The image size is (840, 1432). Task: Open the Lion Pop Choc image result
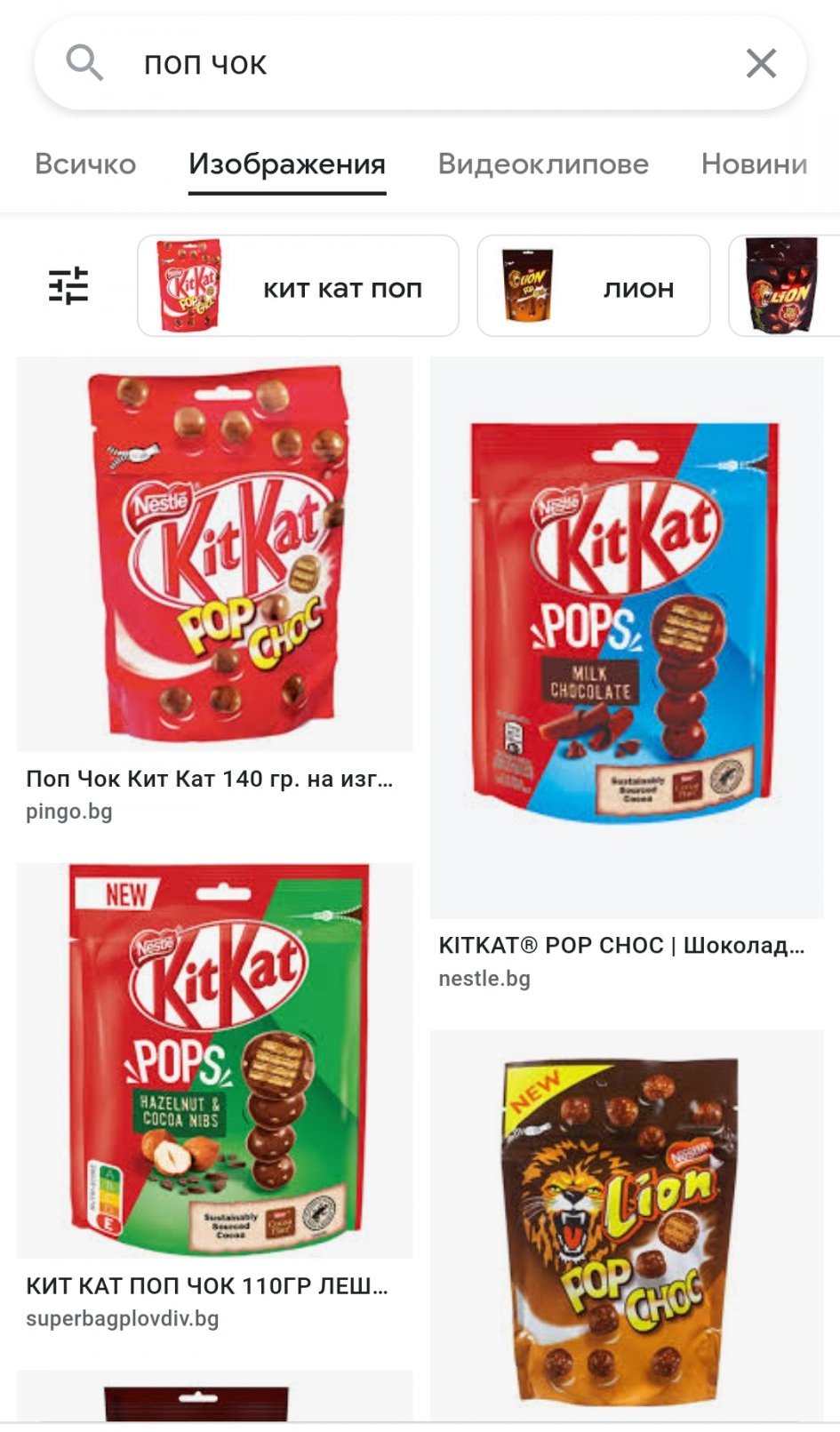[627, 1227]
